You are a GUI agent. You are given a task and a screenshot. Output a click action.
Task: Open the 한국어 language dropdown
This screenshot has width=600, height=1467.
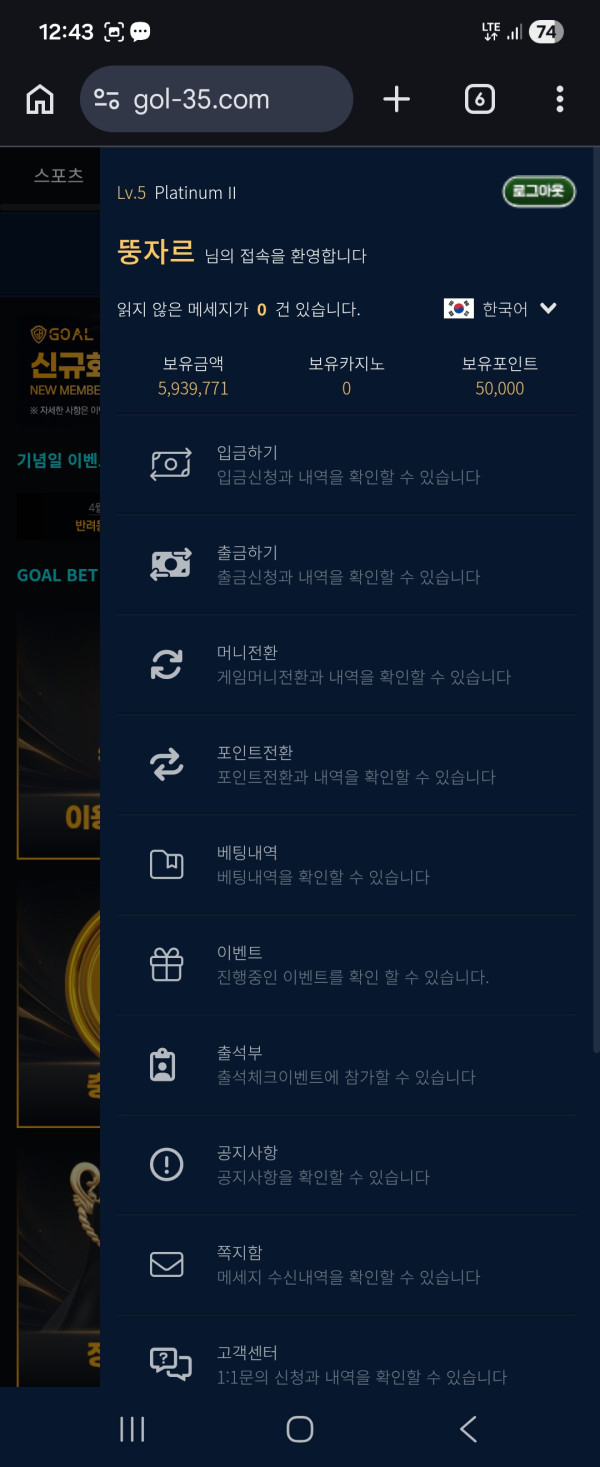(x=500, y=309)
